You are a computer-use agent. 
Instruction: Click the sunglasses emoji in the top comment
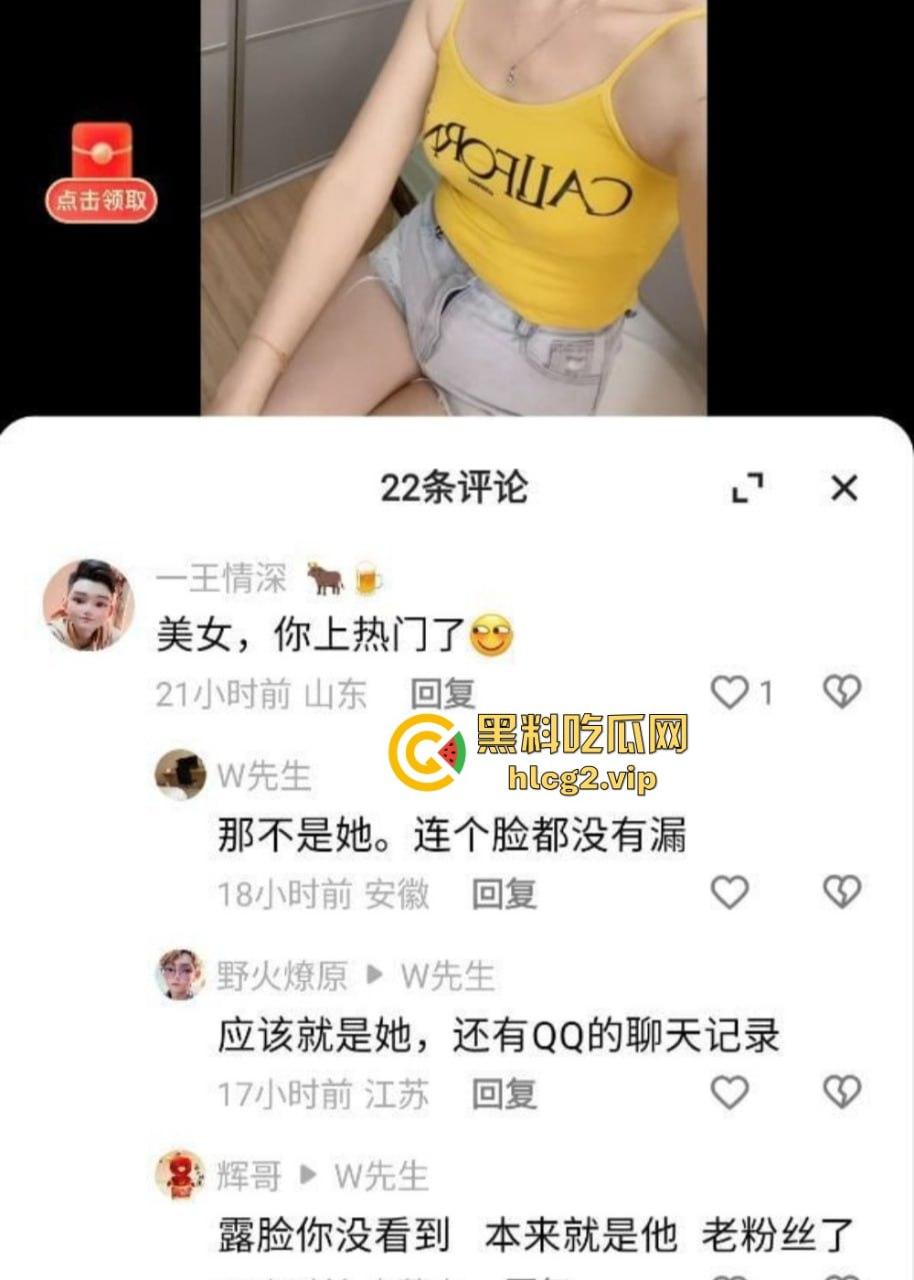click(492, 636)
